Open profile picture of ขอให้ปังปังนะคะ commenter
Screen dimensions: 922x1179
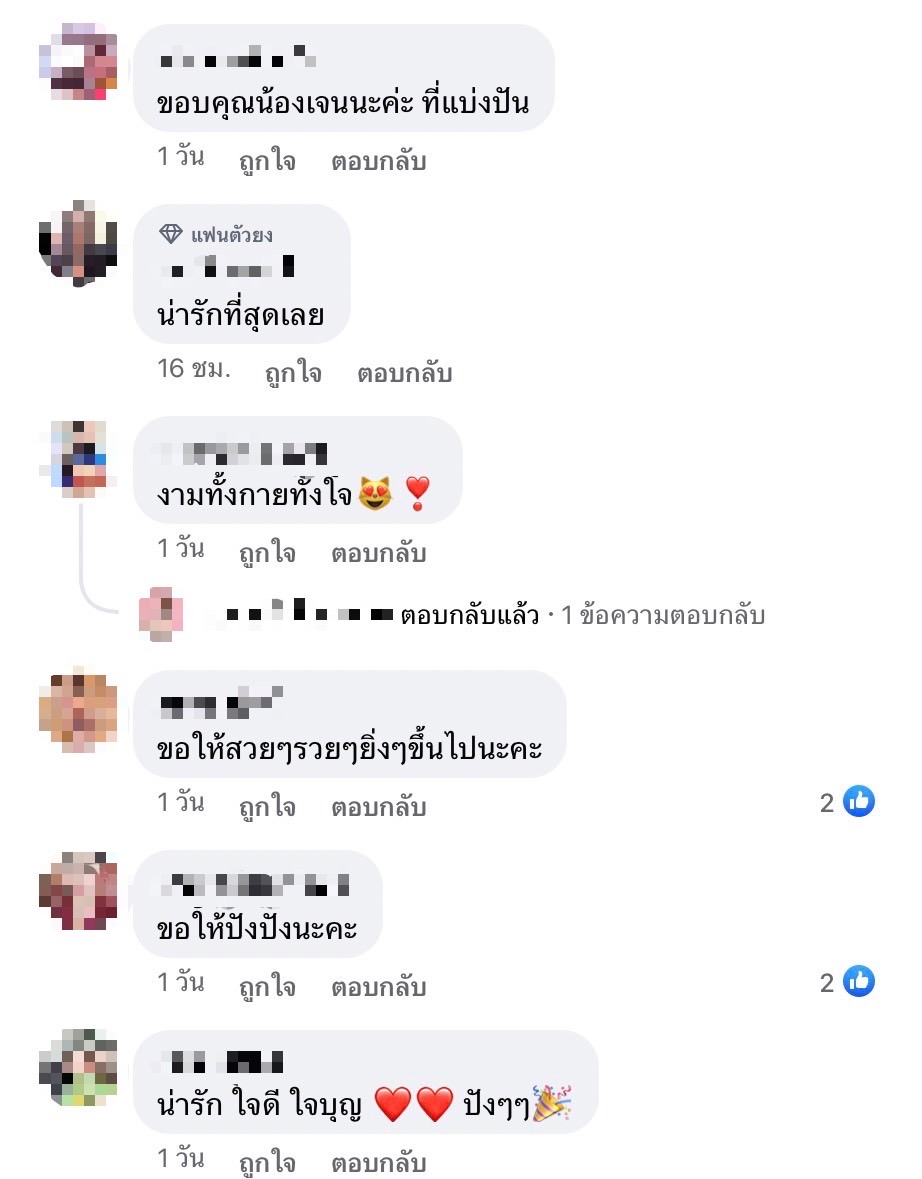[78, 890]
